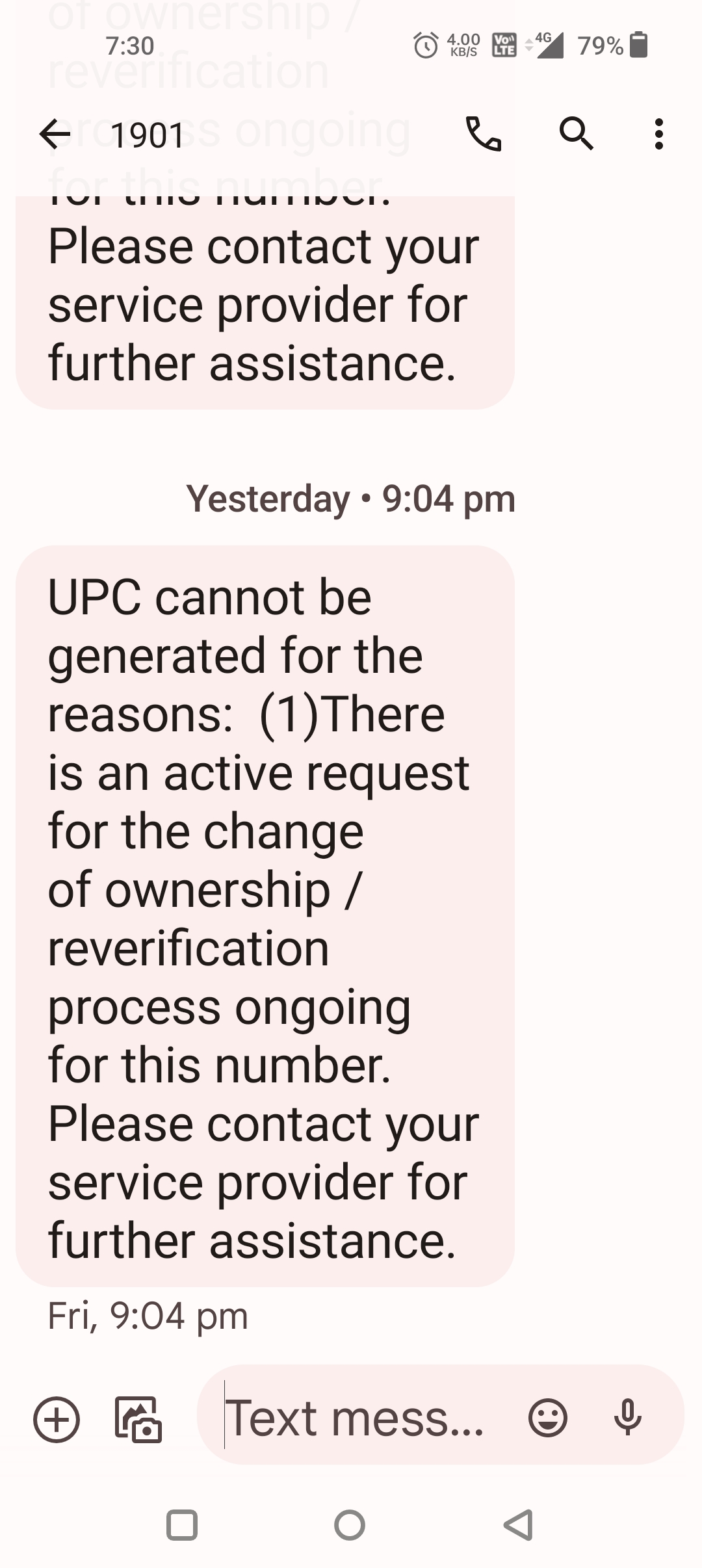
Task: Open the plus attachment options
Action: click(57, 1419)
